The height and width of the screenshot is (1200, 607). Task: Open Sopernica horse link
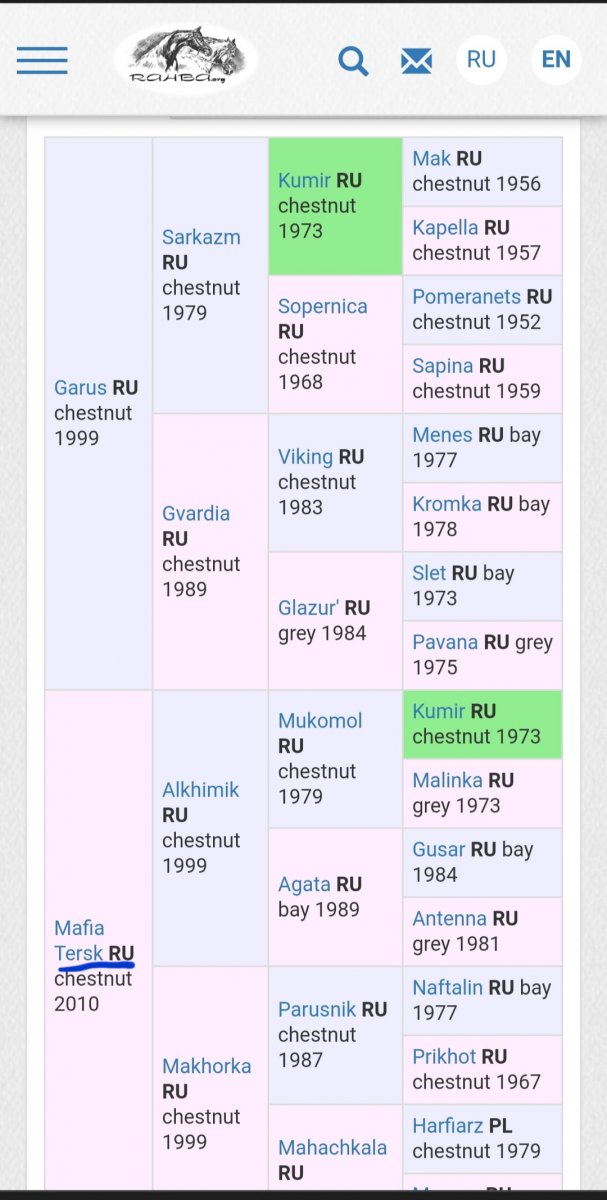pos(322,307)
